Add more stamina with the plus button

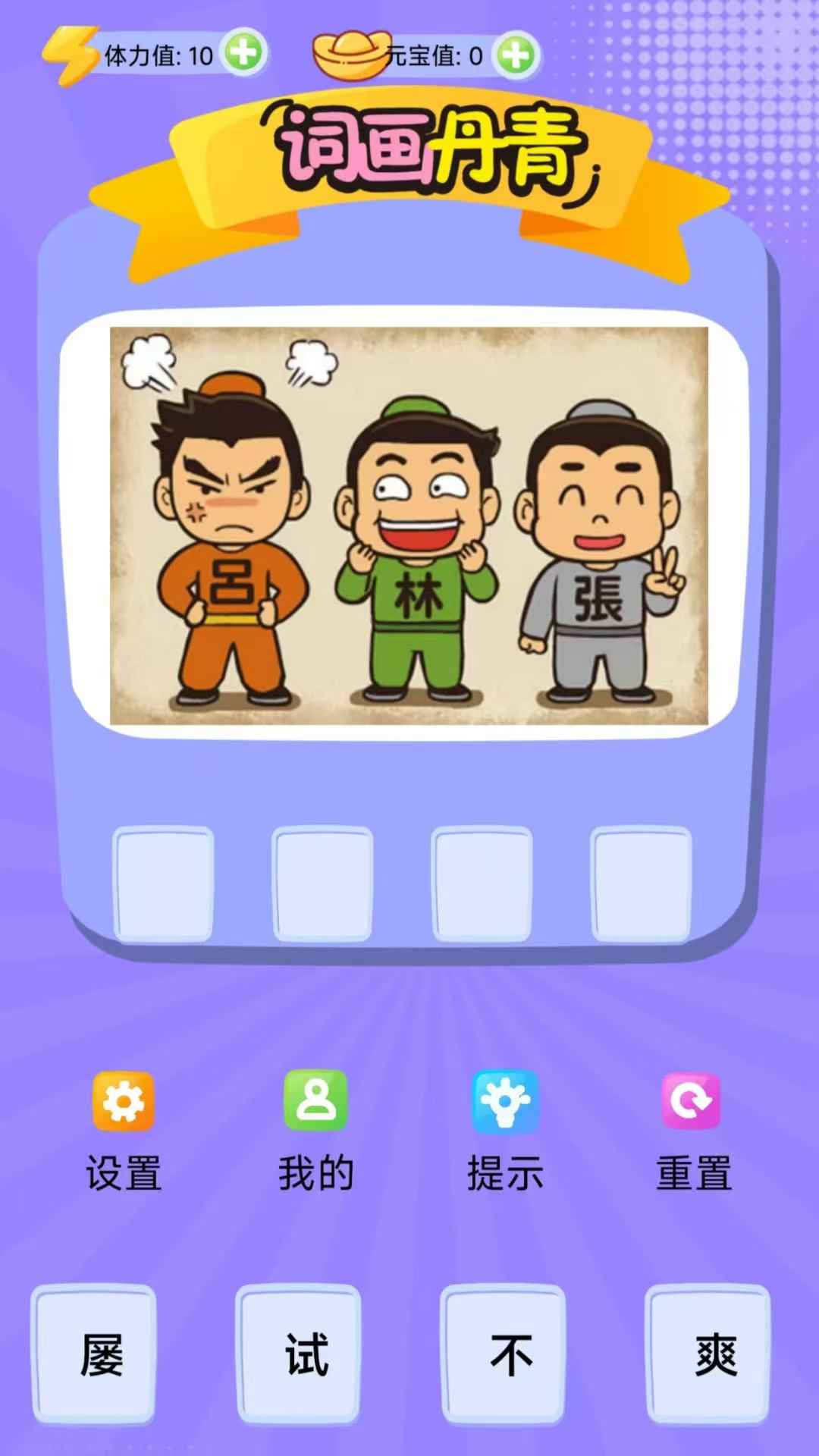coord(244,53)
